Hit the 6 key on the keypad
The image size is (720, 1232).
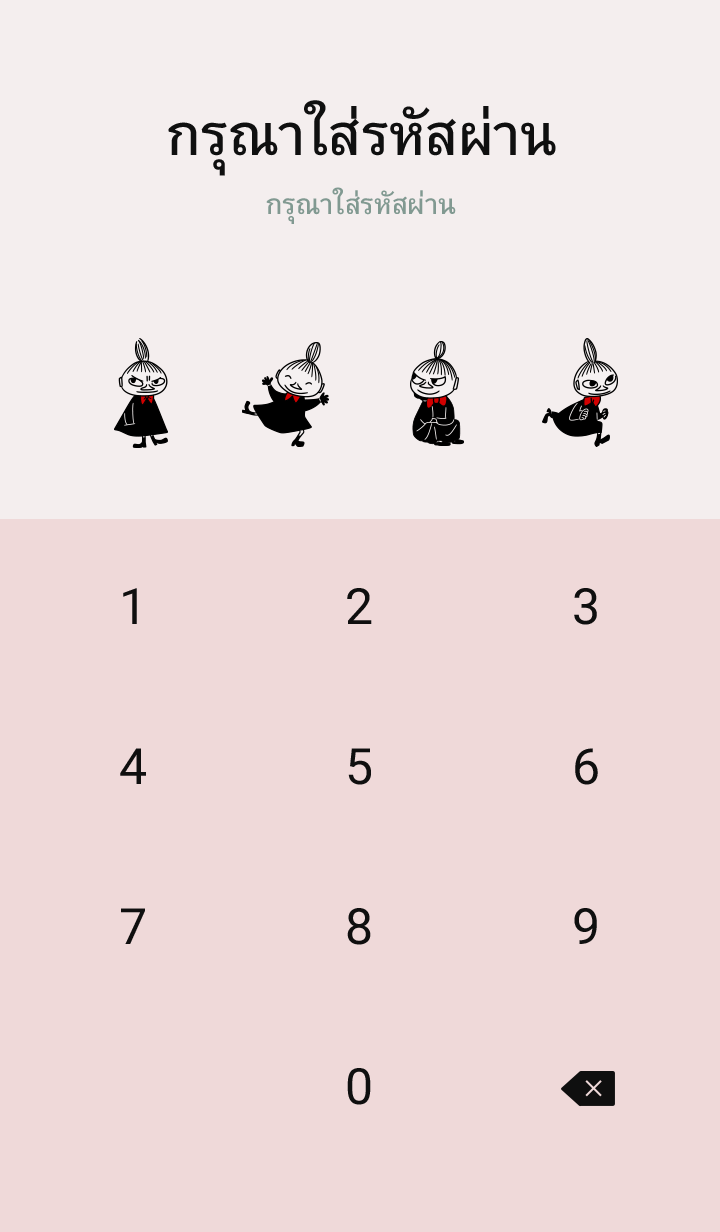[x=586, y=767]
